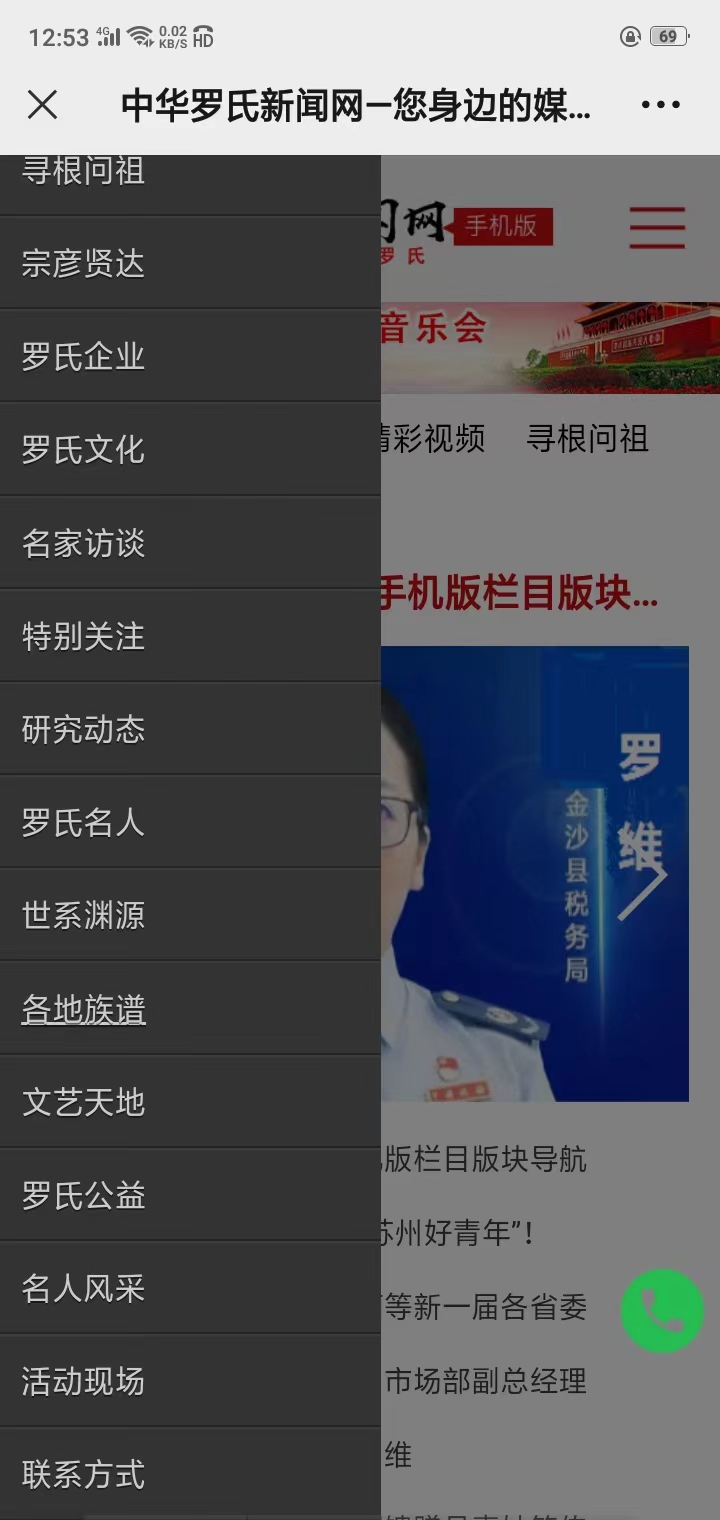Close the in-app browser page
This screenshot has height=1520, width=720.
tap(42, 104)
